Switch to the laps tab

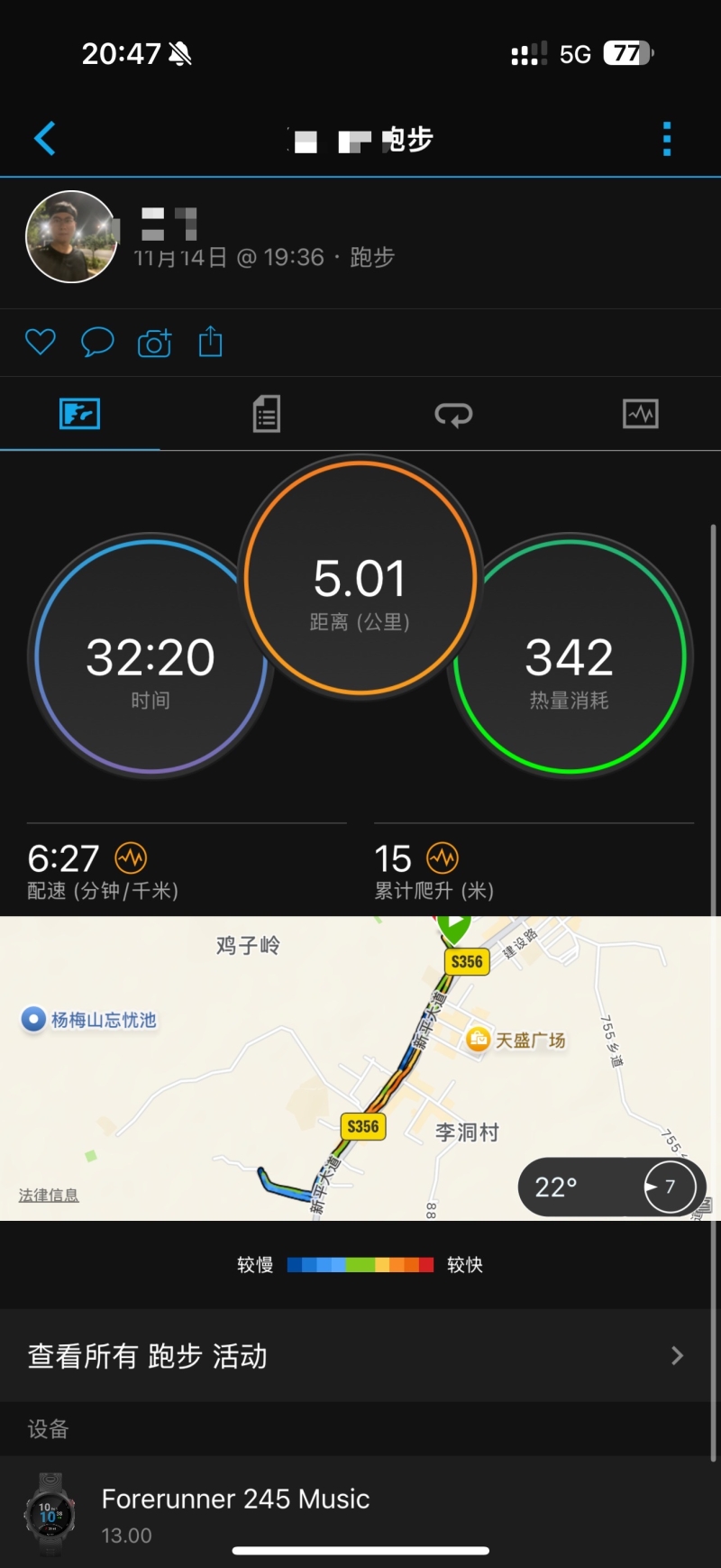point(453,415)
